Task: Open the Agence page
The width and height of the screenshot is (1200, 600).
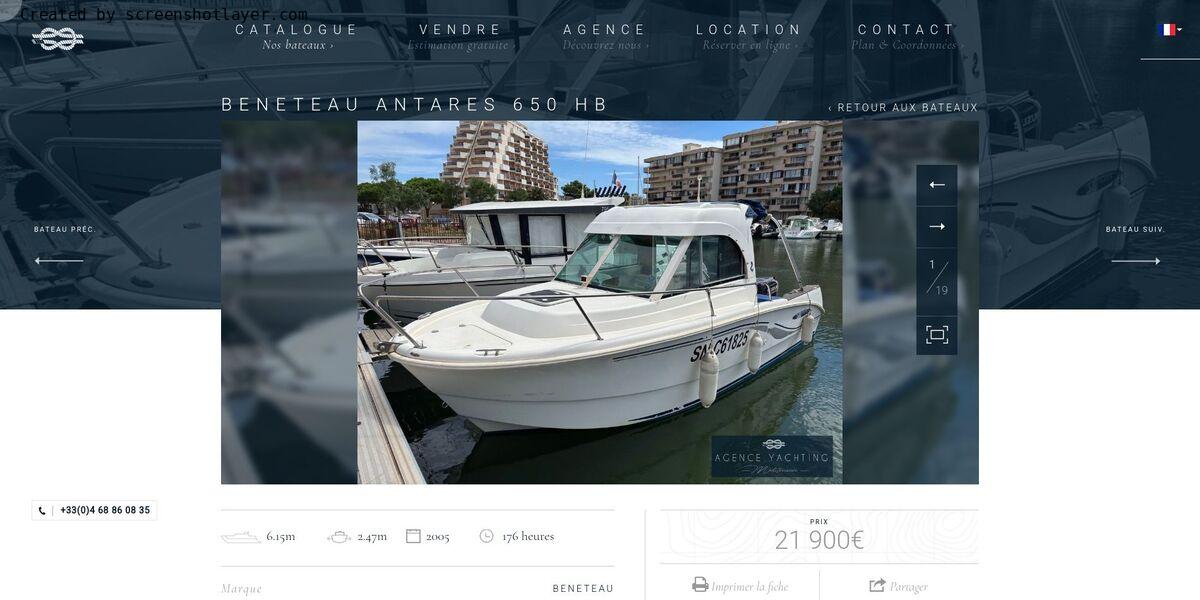Action: [605, 30]
